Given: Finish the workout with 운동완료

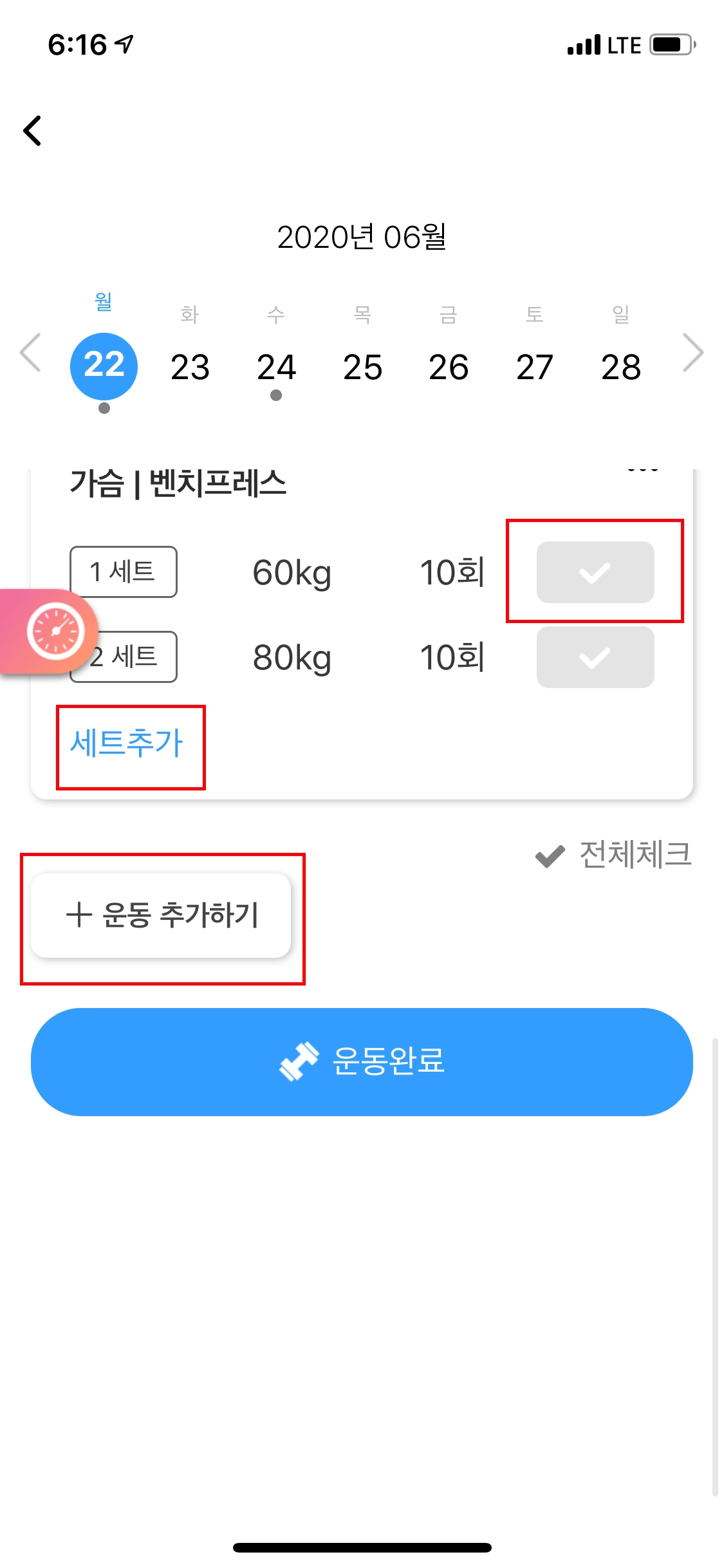Looking at the screenshot, I should [362, 1061].
